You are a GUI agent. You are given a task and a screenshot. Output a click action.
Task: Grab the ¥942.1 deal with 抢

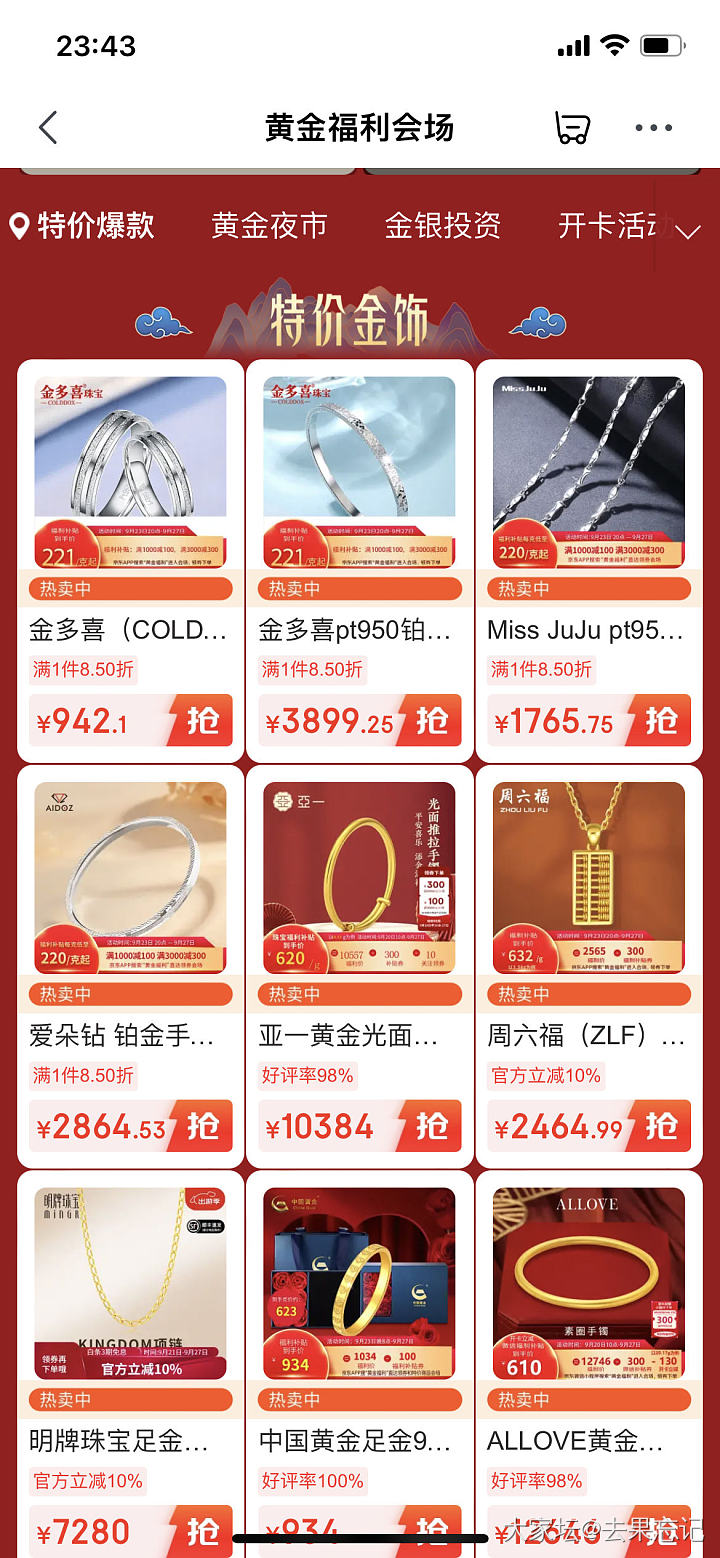pos(202,720)
